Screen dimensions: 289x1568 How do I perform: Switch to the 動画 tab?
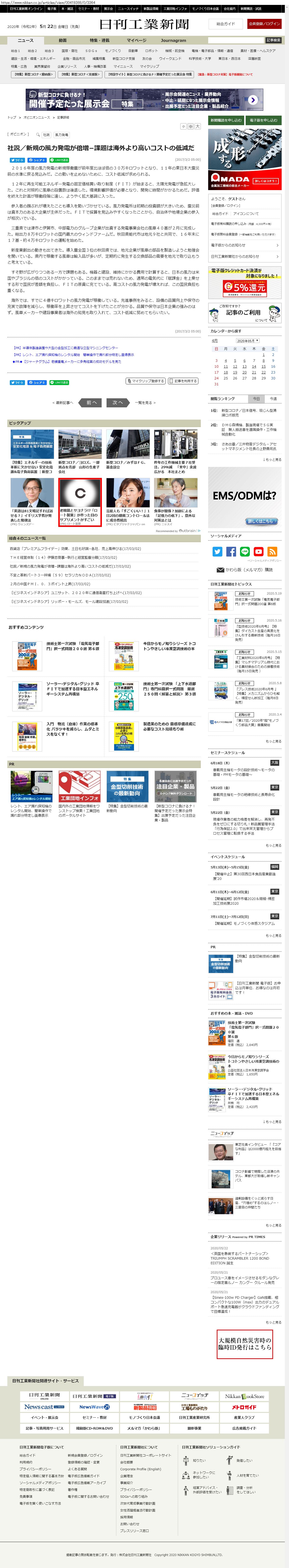(63, 40)
